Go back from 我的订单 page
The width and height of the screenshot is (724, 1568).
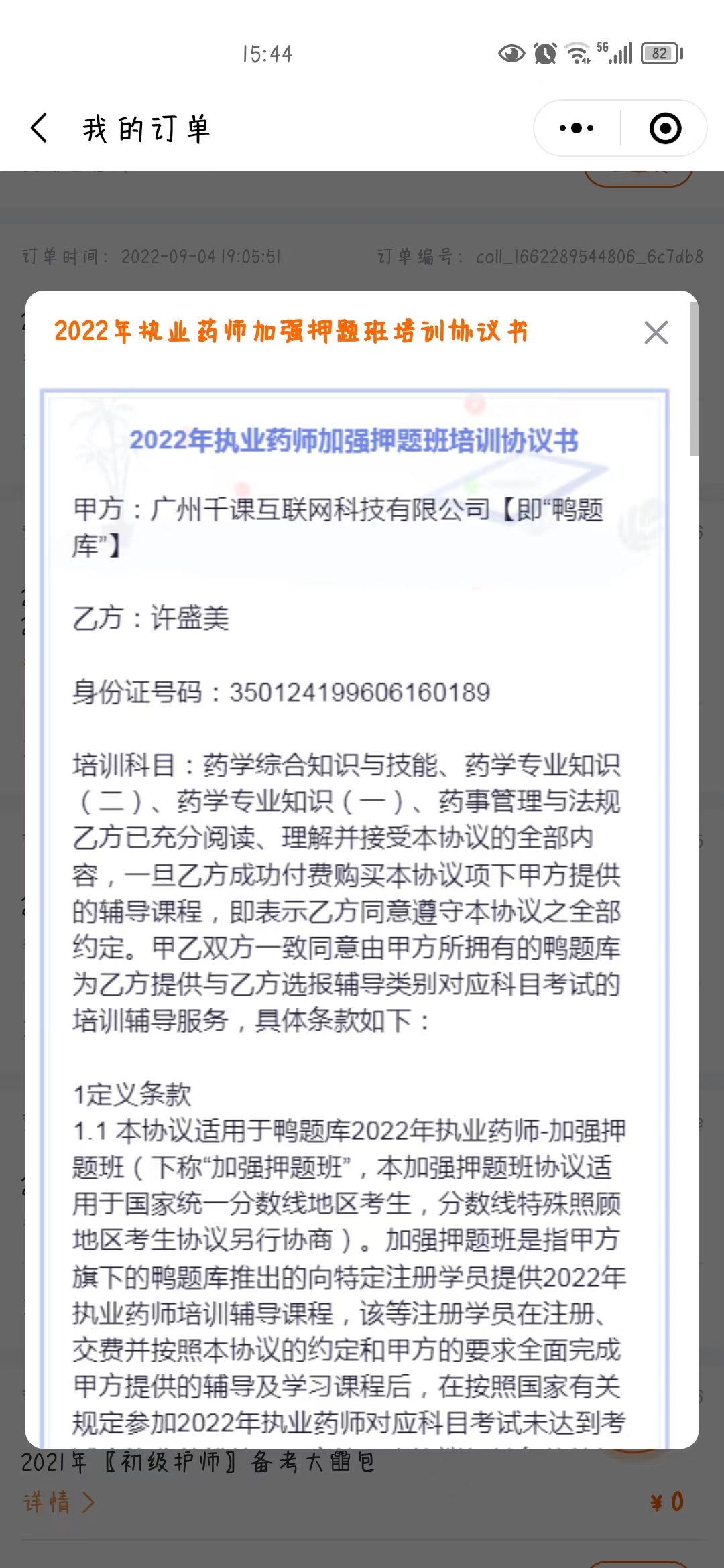40,127
